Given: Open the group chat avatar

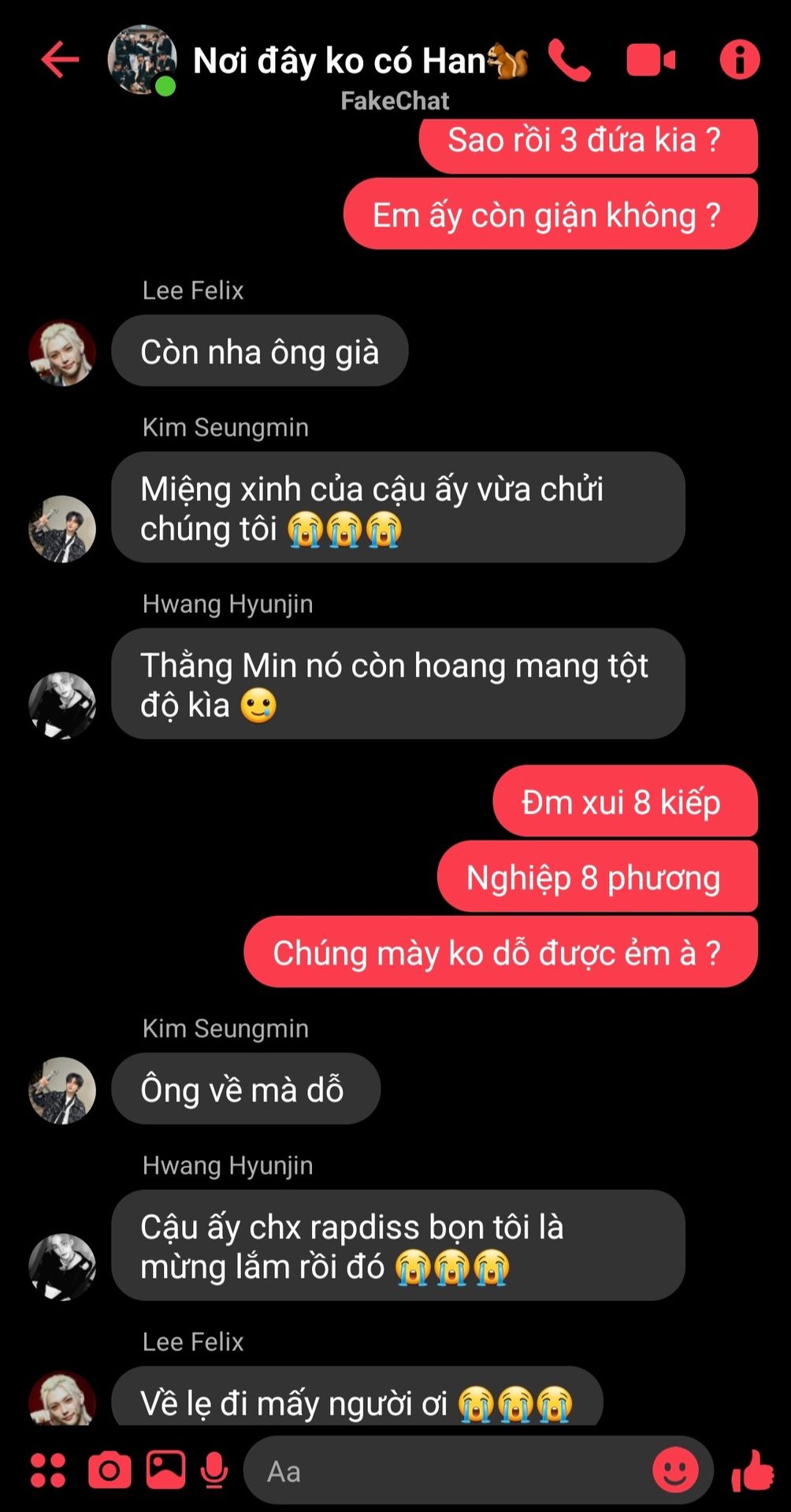Looking at the screenshot, I should [142, 60].
